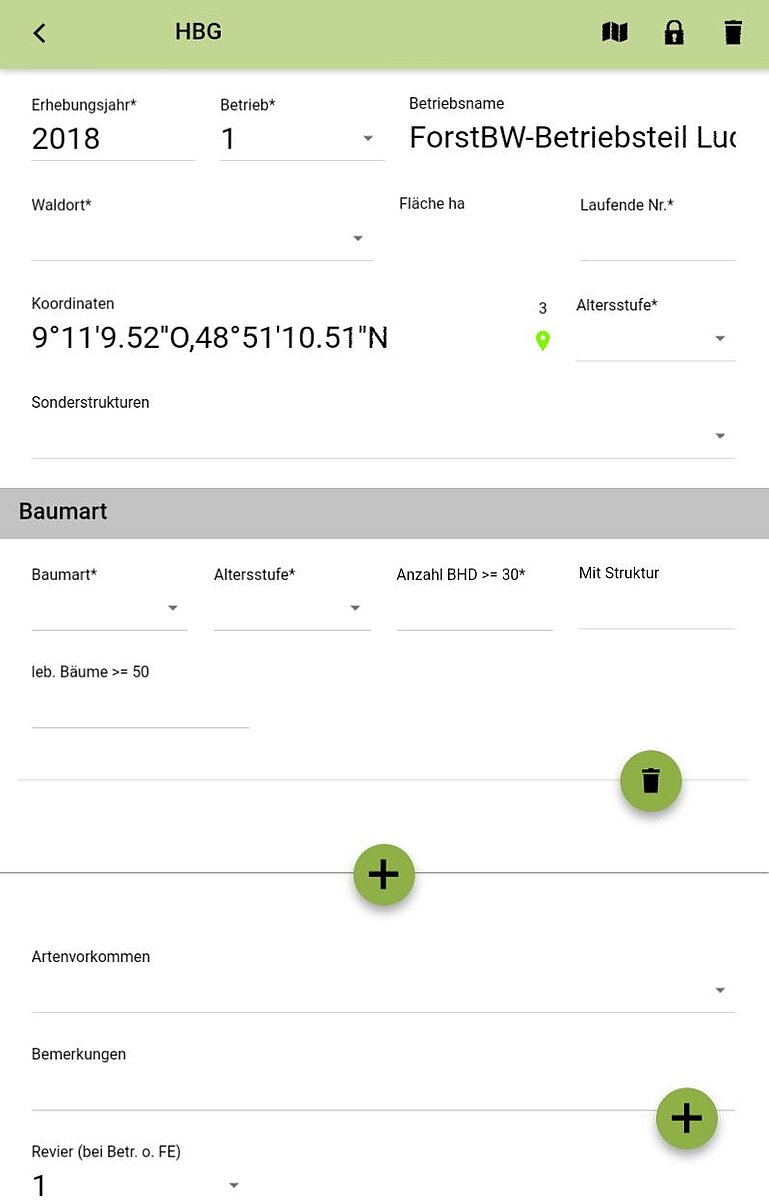Edit the Erhebungsjahr field
Image resolution: width=769 pixels, height=1200 pixels.
(x=112, y=139)
